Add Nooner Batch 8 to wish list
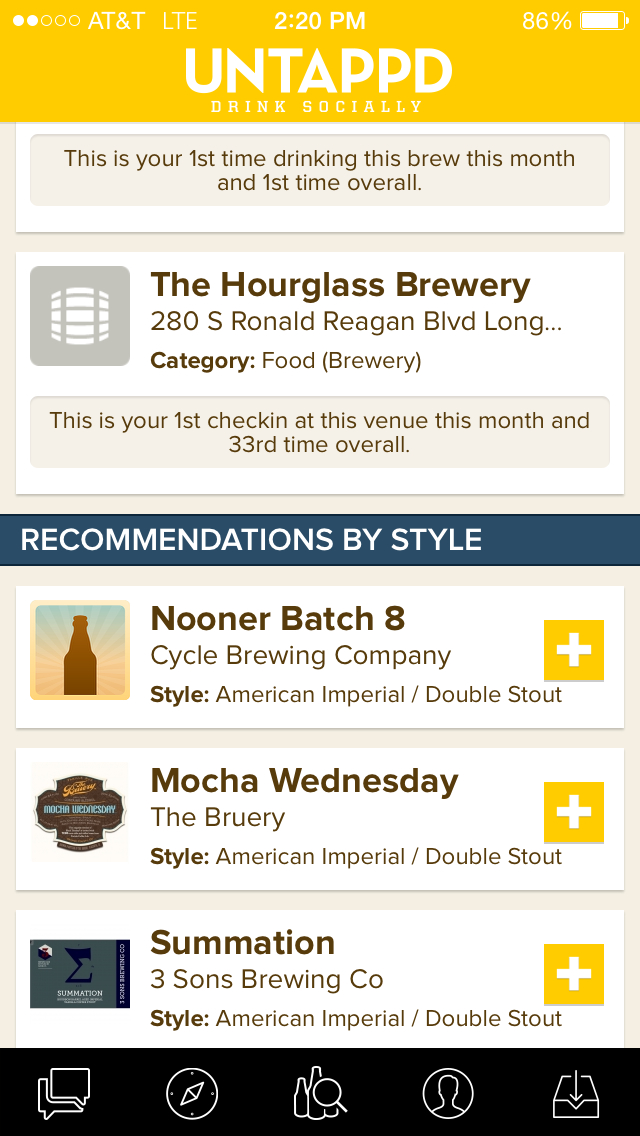Image resolution: width=640 pixels, height=1136 pixels. click(573, 651)
